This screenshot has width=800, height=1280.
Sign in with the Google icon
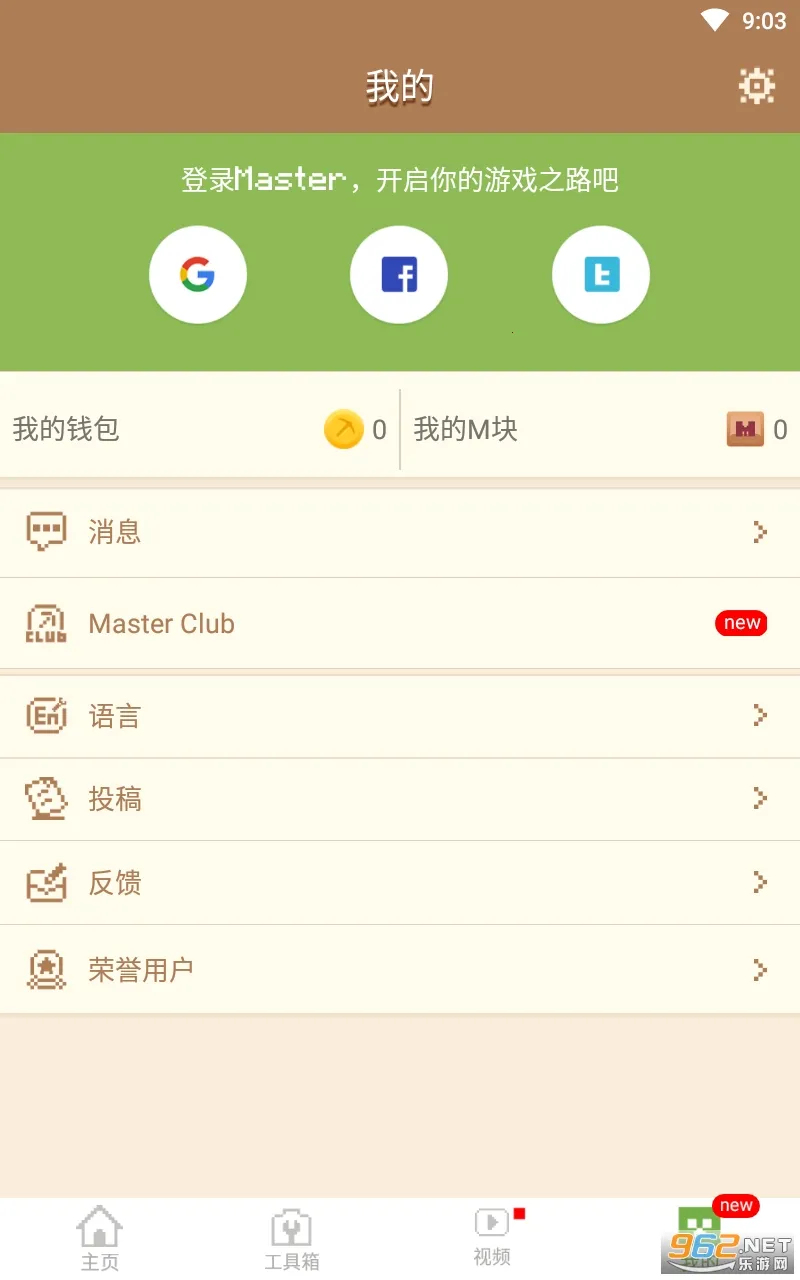pos(198,274)
